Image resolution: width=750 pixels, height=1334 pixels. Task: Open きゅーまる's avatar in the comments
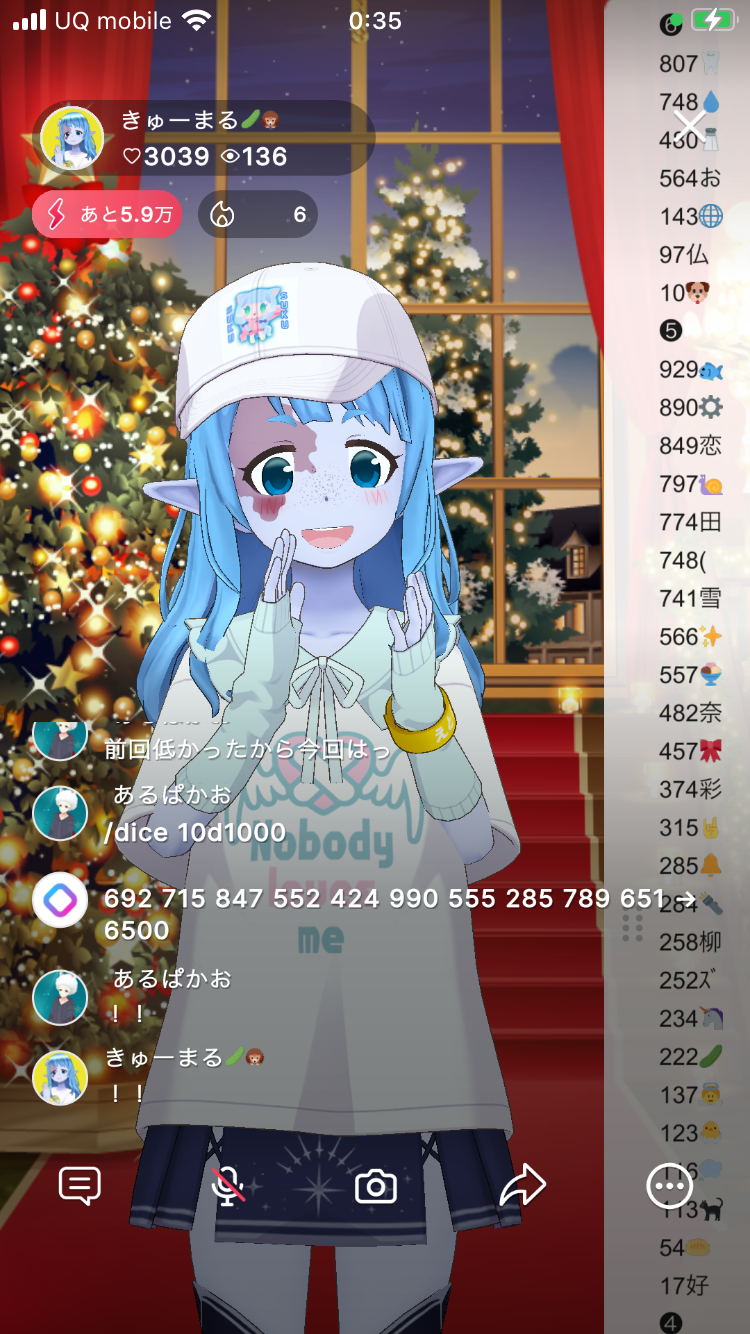60,1077
